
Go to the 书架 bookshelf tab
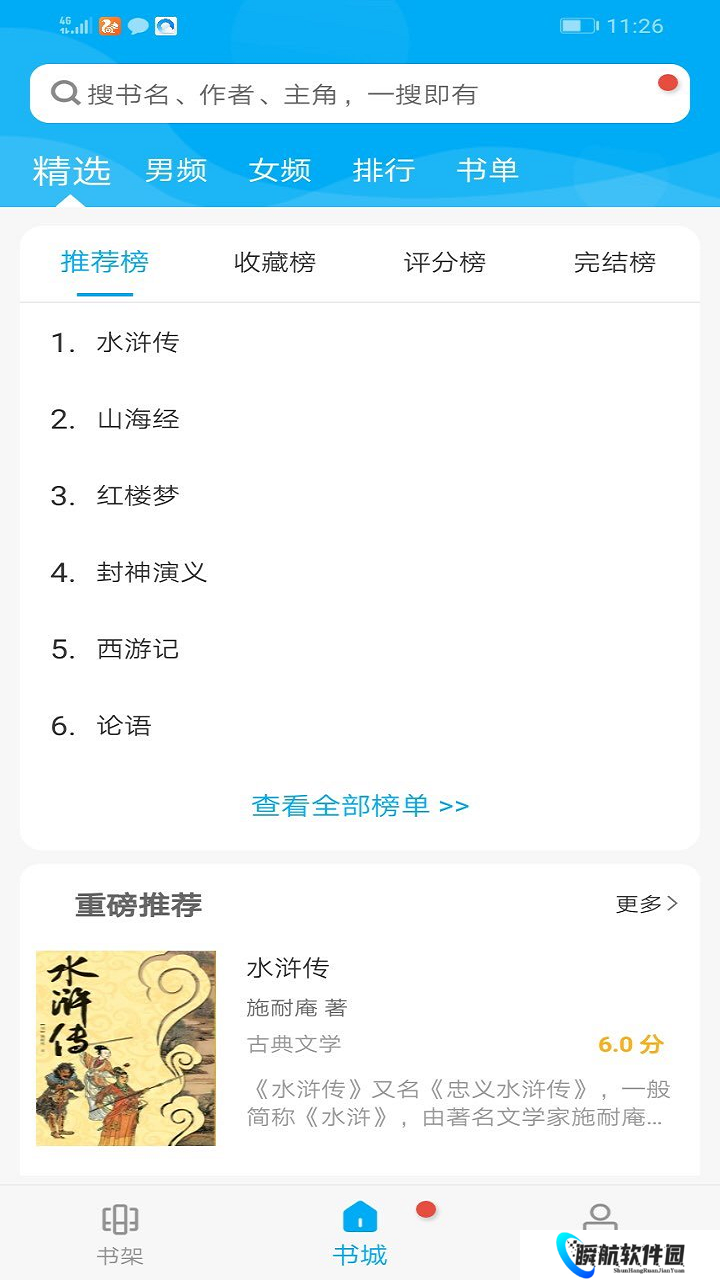pyautogui.click(x=120, y=1234)
